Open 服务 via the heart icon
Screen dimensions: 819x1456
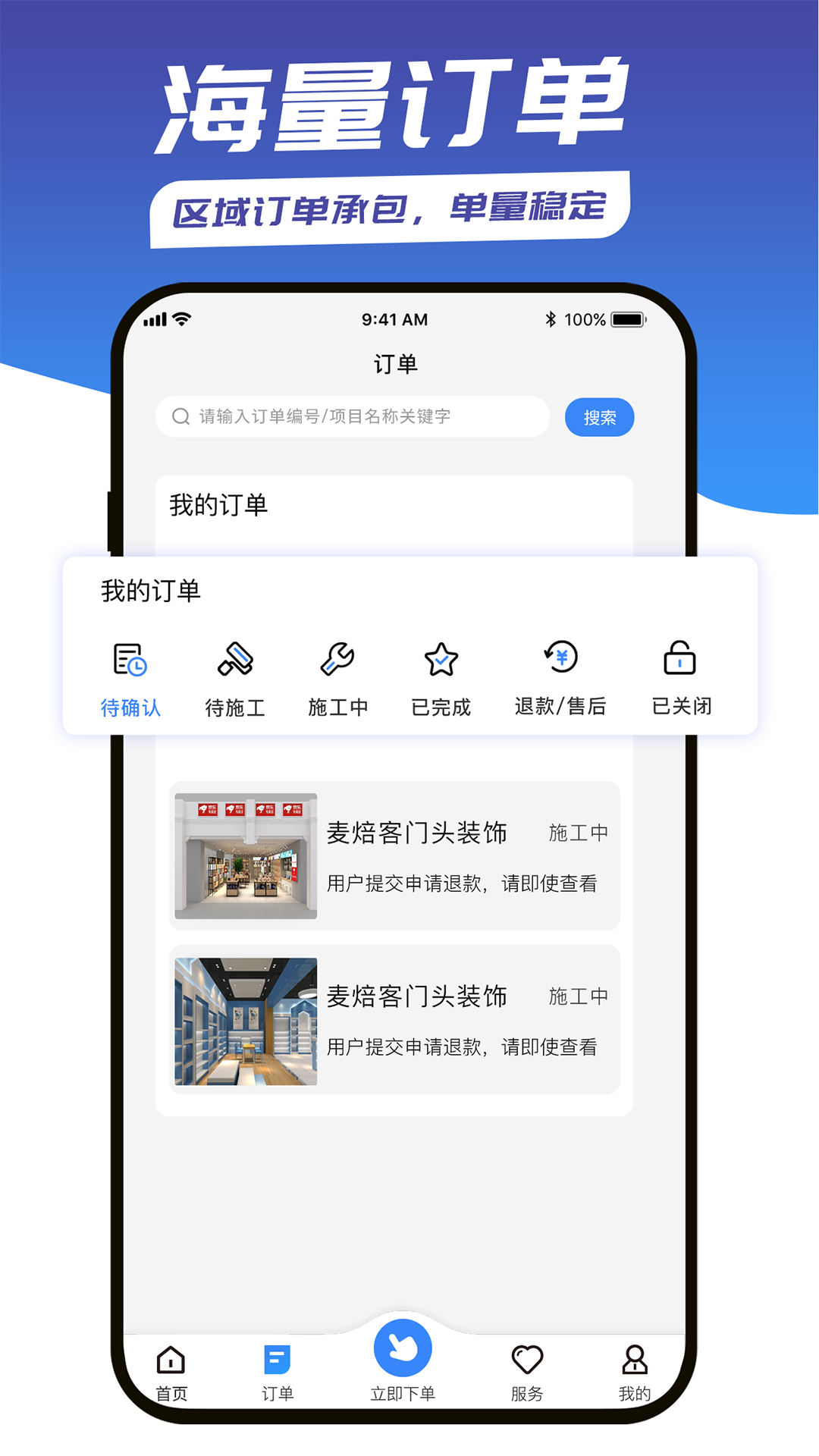click(528, 1355)
